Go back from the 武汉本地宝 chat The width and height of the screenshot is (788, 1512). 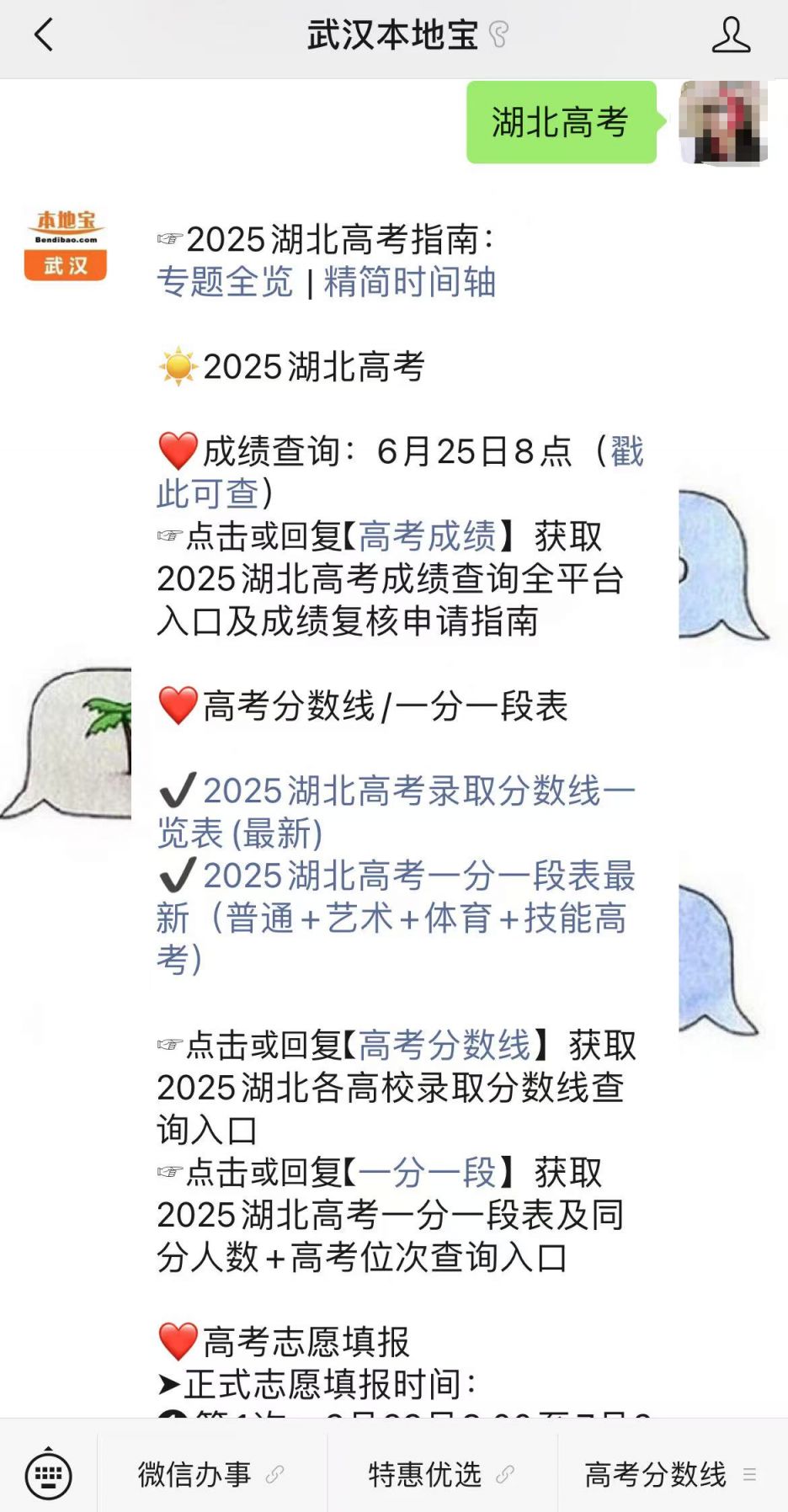click(44, 35)
